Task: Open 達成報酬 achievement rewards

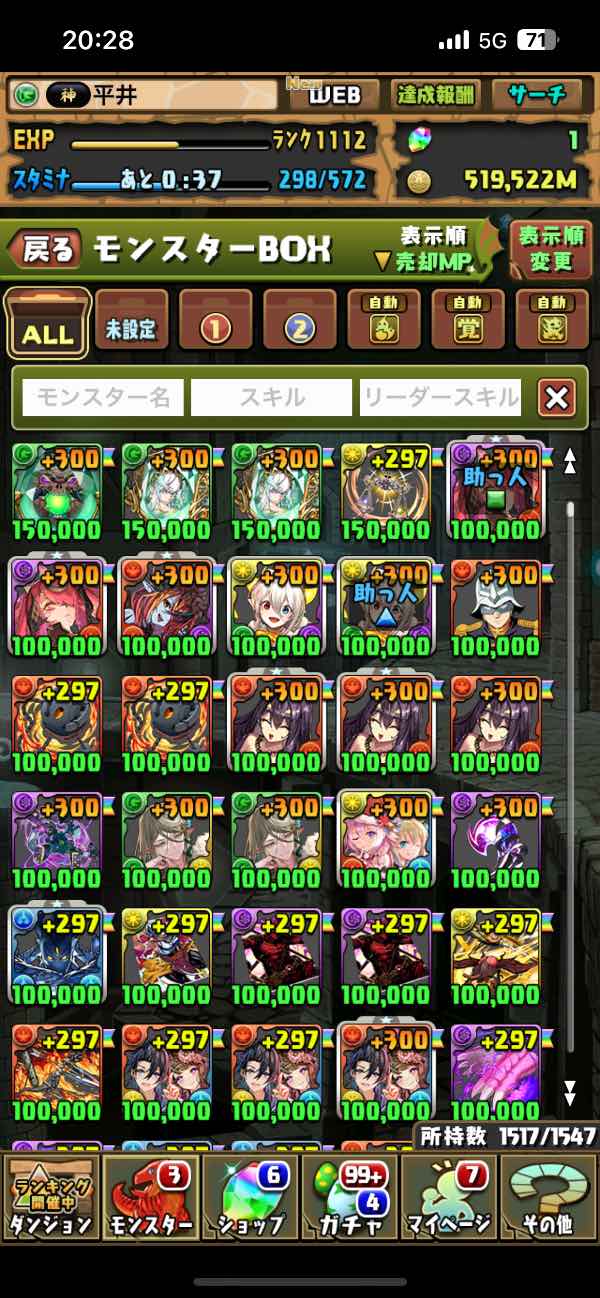Action: (x=436, y=96)
